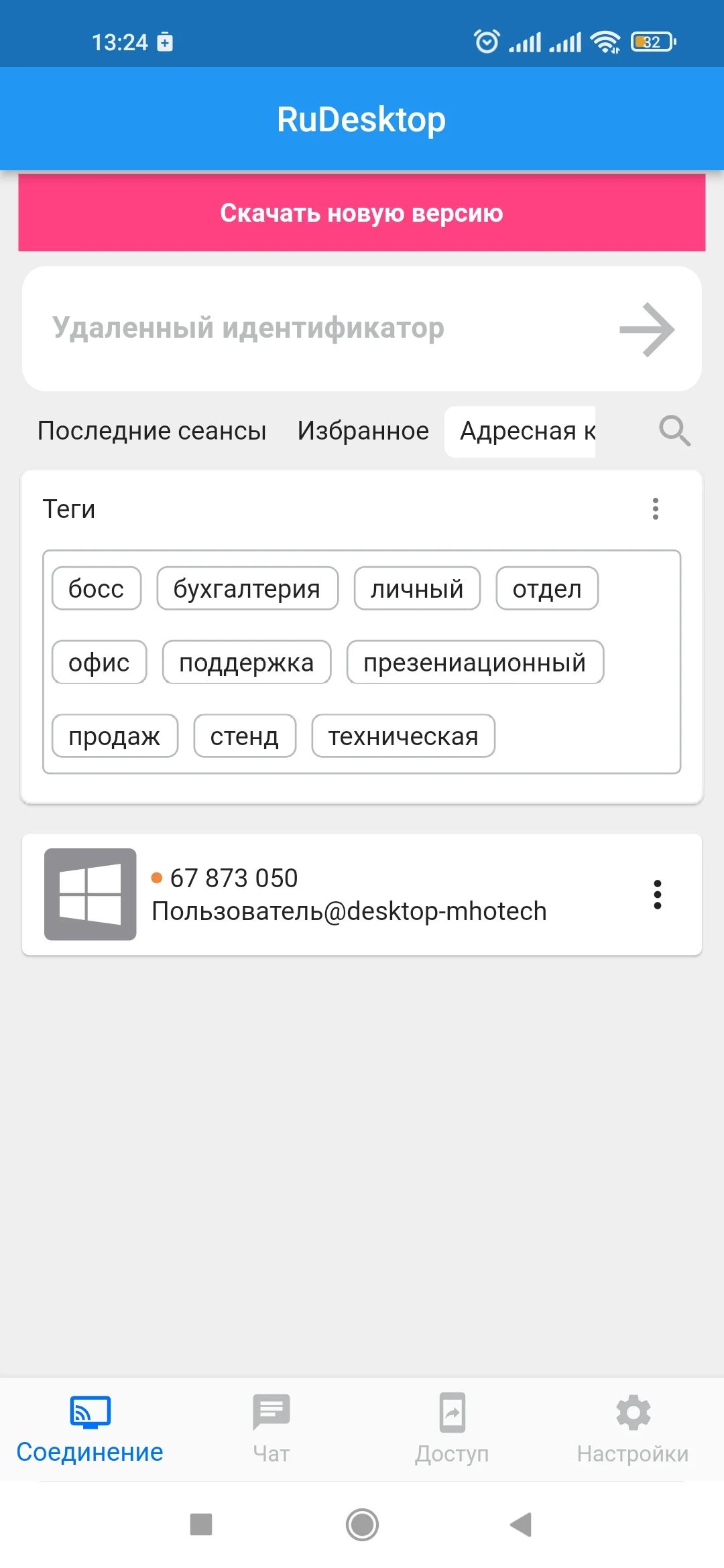
Task: Filter by the стенд tag
Action: click(244, 736)
